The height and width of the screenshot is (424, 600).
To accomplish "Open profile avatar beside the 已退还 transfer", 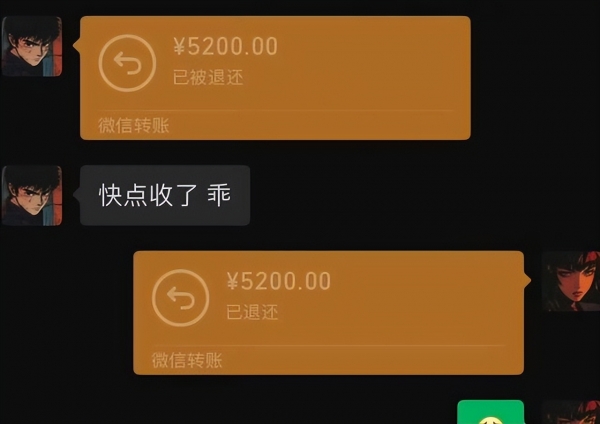I will pyautogui.click(x=570, y=281).
